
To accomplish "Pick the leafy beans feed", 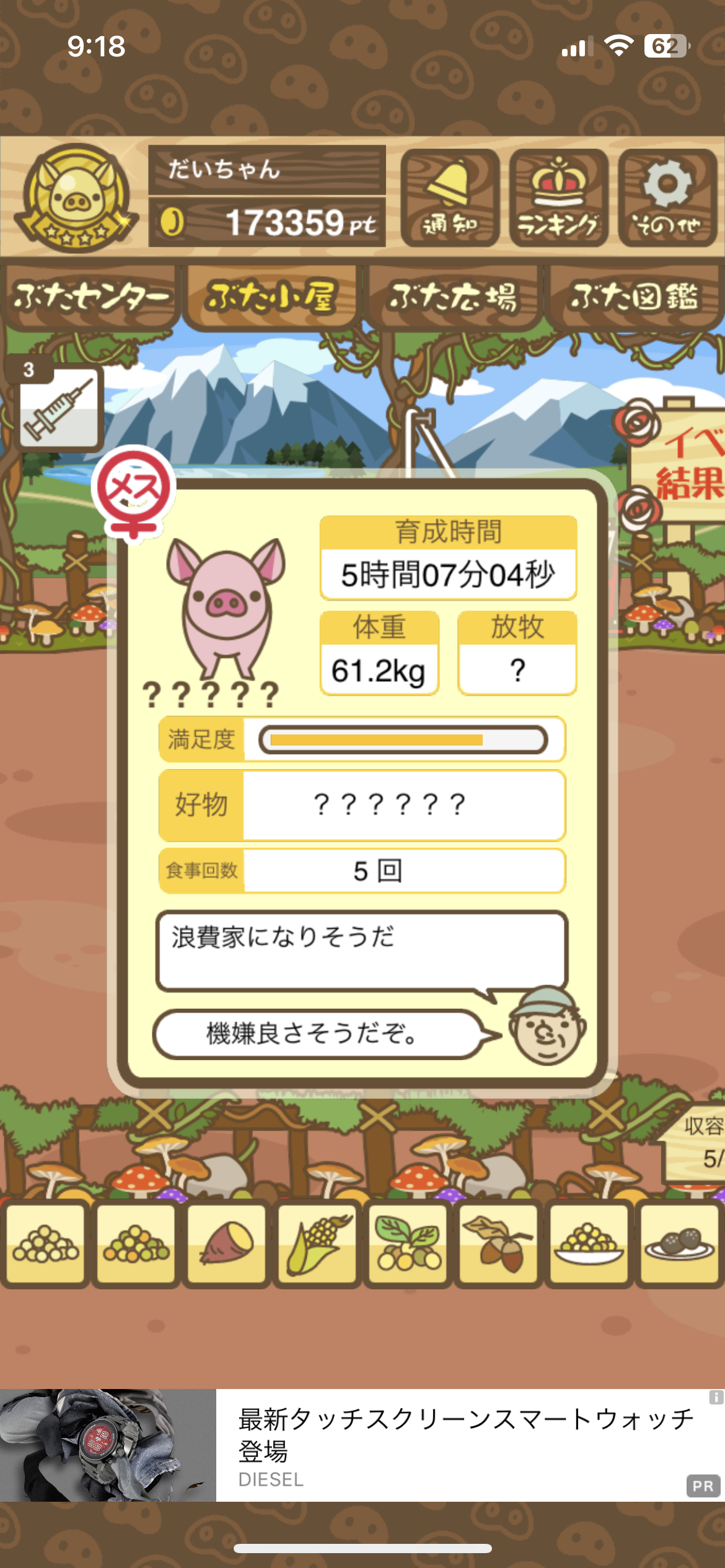I will click(408, 1243).
